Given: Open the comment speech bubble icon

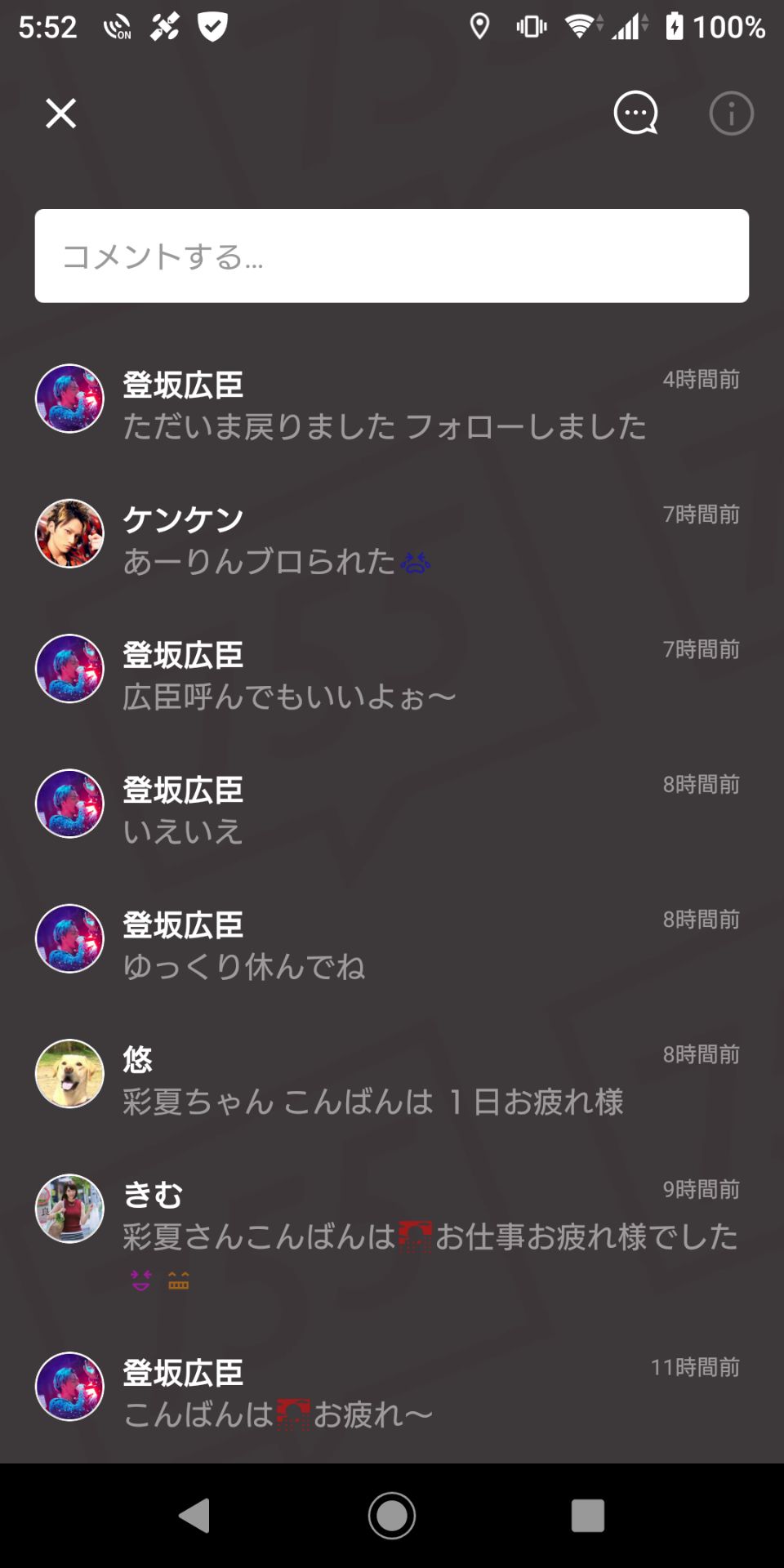Looking at the screenshot, I should [635, 113].
